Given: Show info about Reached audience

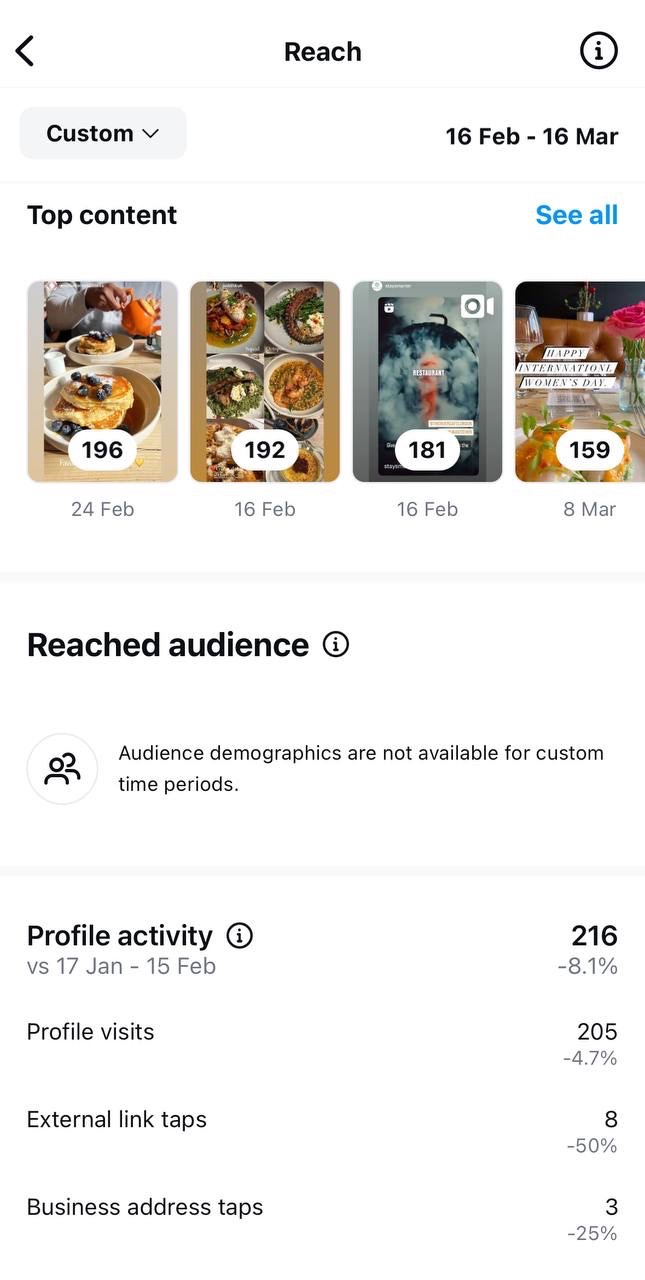Looking at the screenshot, I should coord(336,645).
